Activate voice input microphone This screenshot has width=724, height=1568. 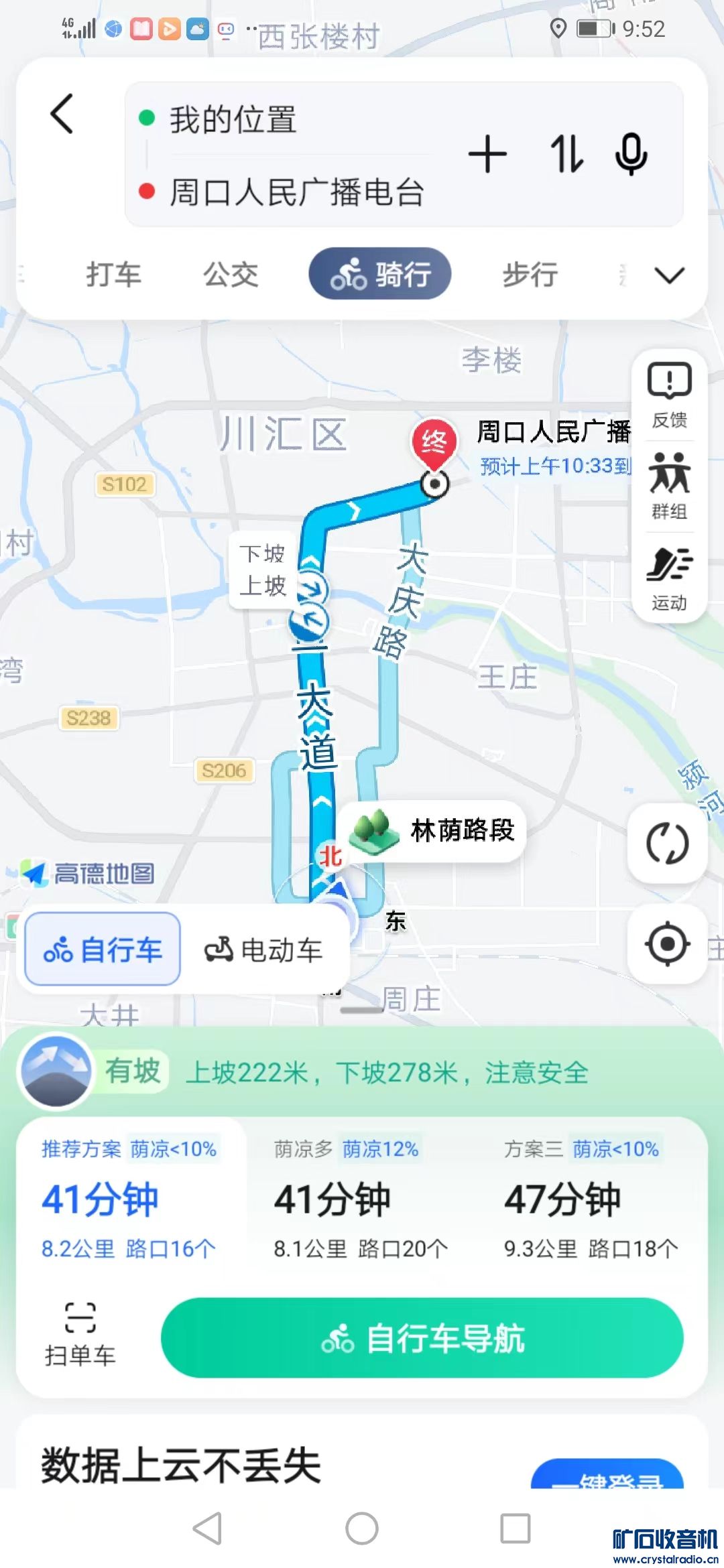tap(631, 154)
